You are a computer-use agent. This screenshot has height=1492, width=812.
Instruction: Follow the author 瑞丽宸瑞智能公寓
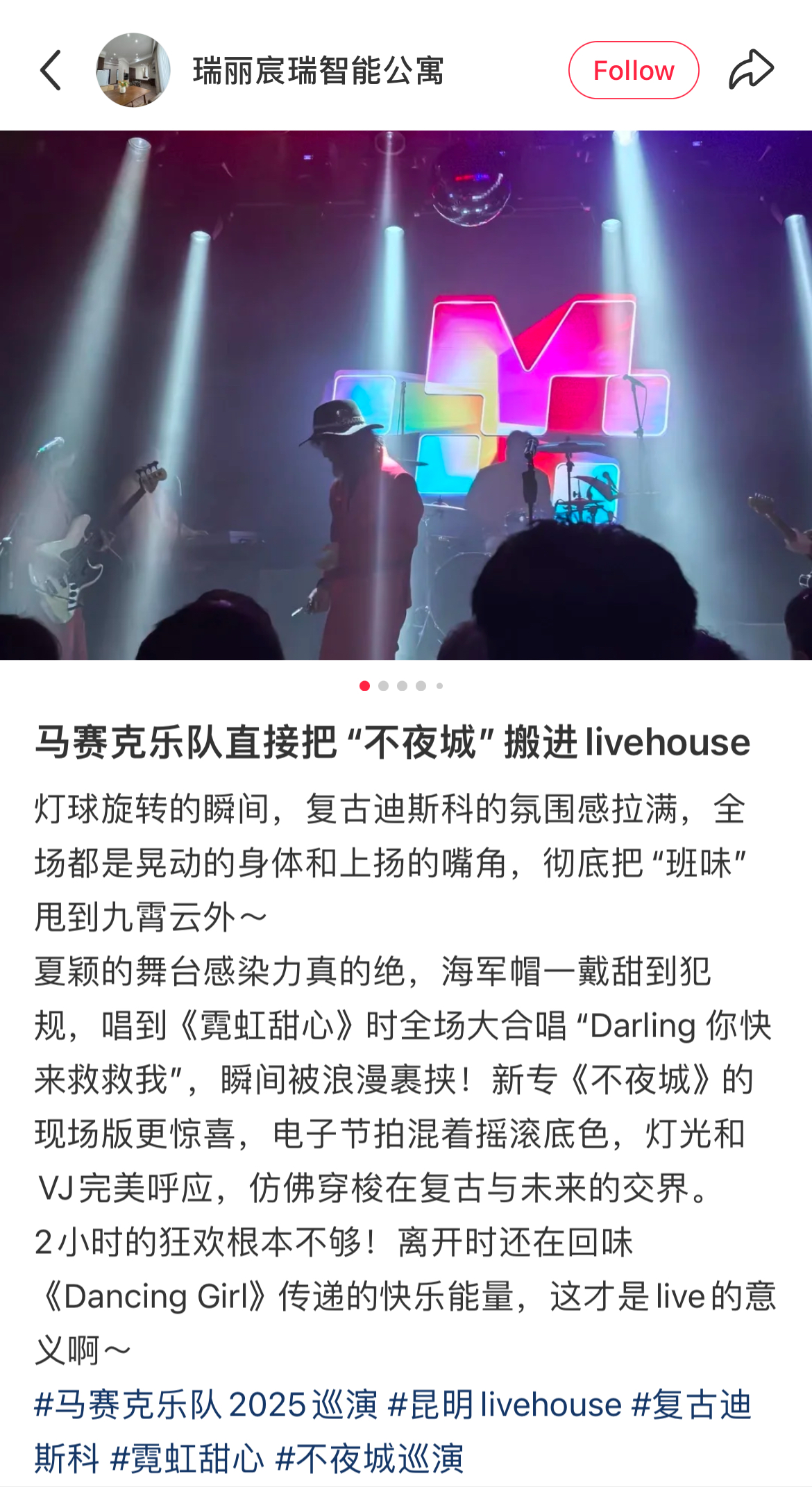(633, 70)
